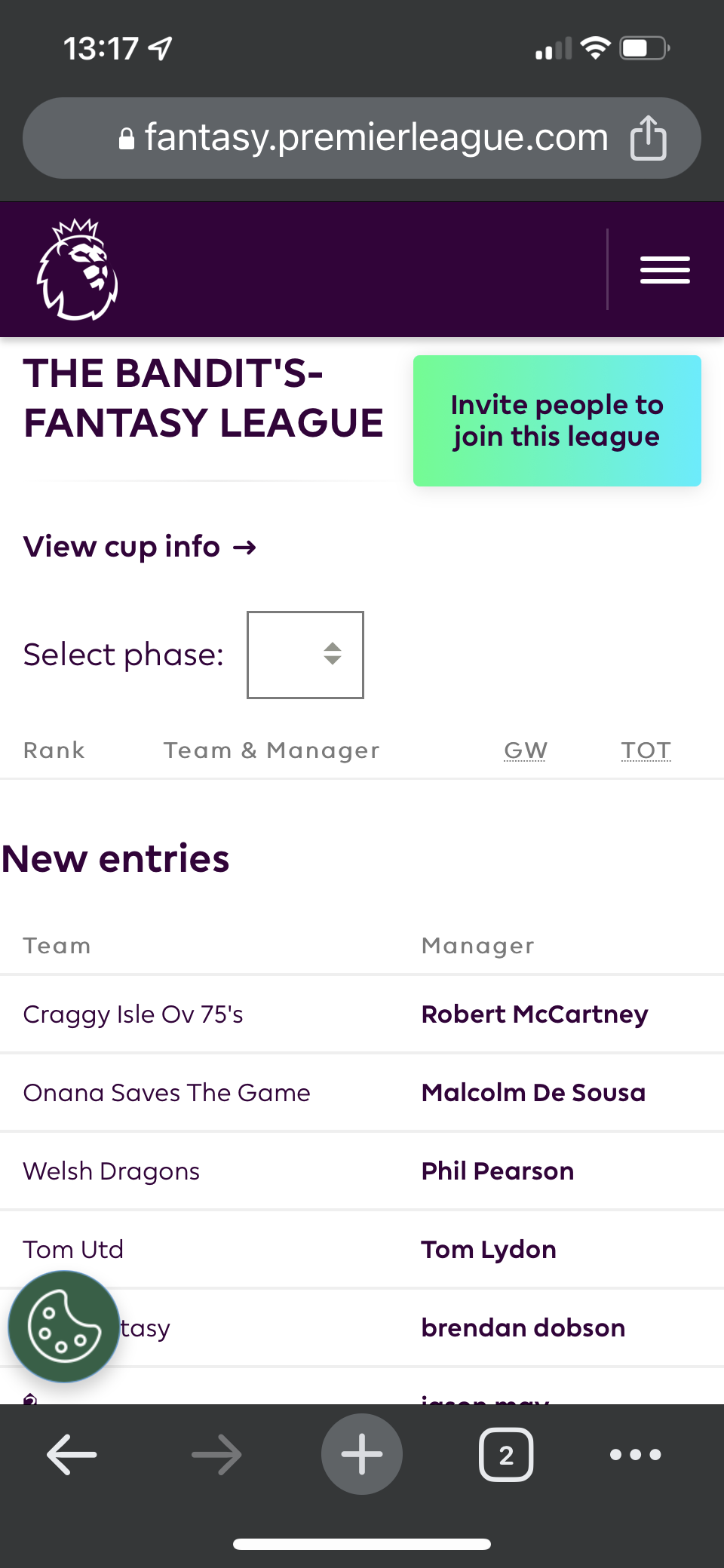
Task: Tap the fantasy.premierleague.com address bar
Action: [362, 138]
